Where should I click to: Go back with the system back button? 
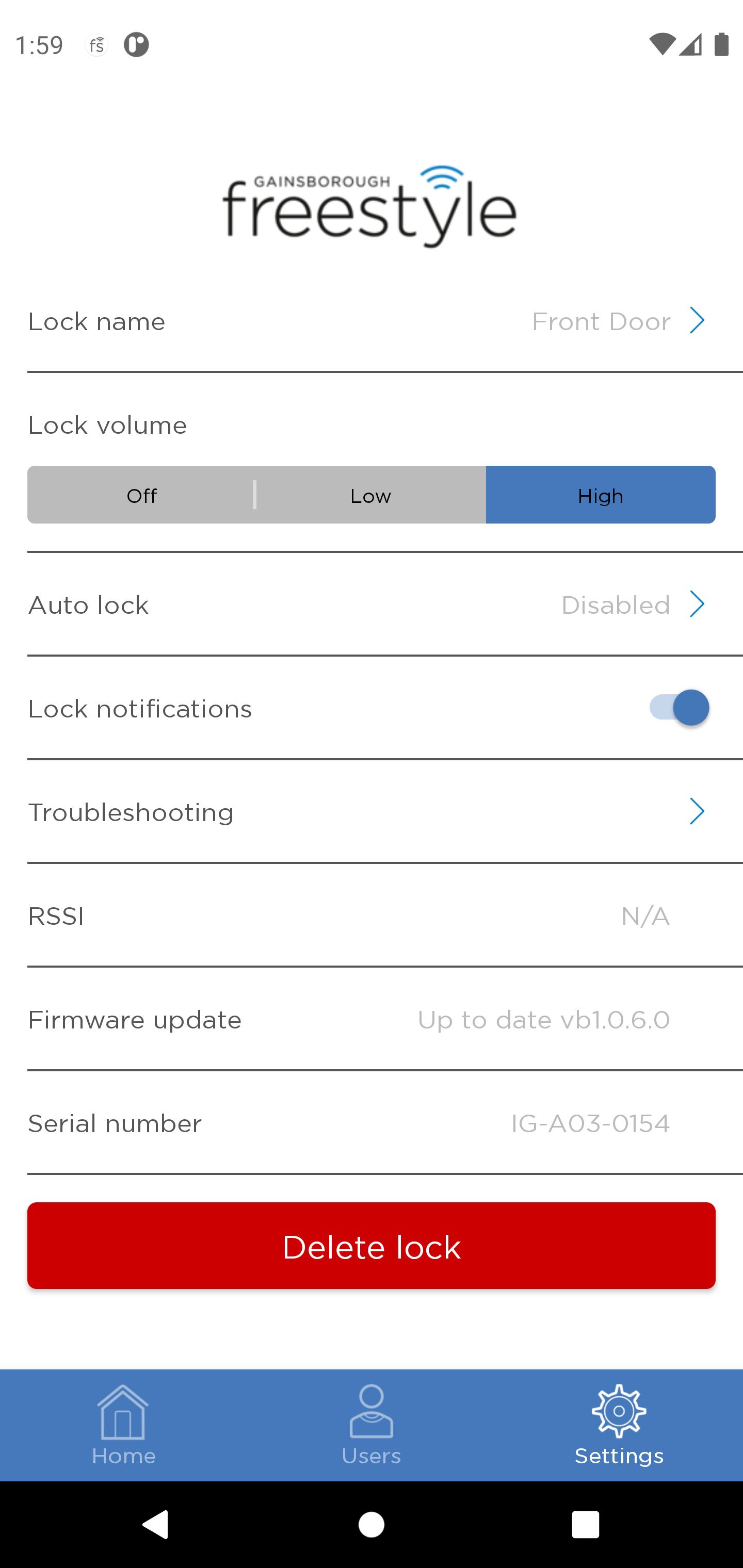(156, 1525)
